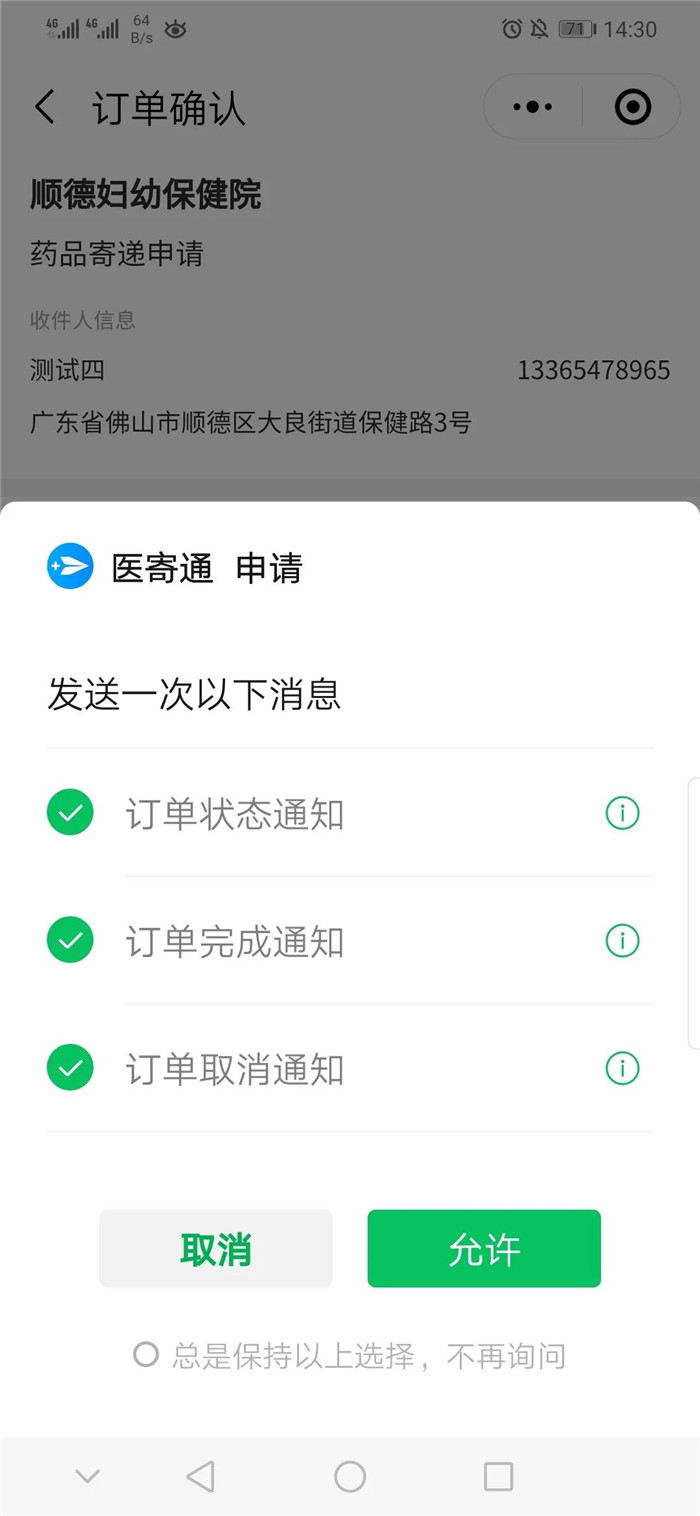Uncheck 订单取消通知
Screen dimensions: 700x1516
coord(70,1068)
